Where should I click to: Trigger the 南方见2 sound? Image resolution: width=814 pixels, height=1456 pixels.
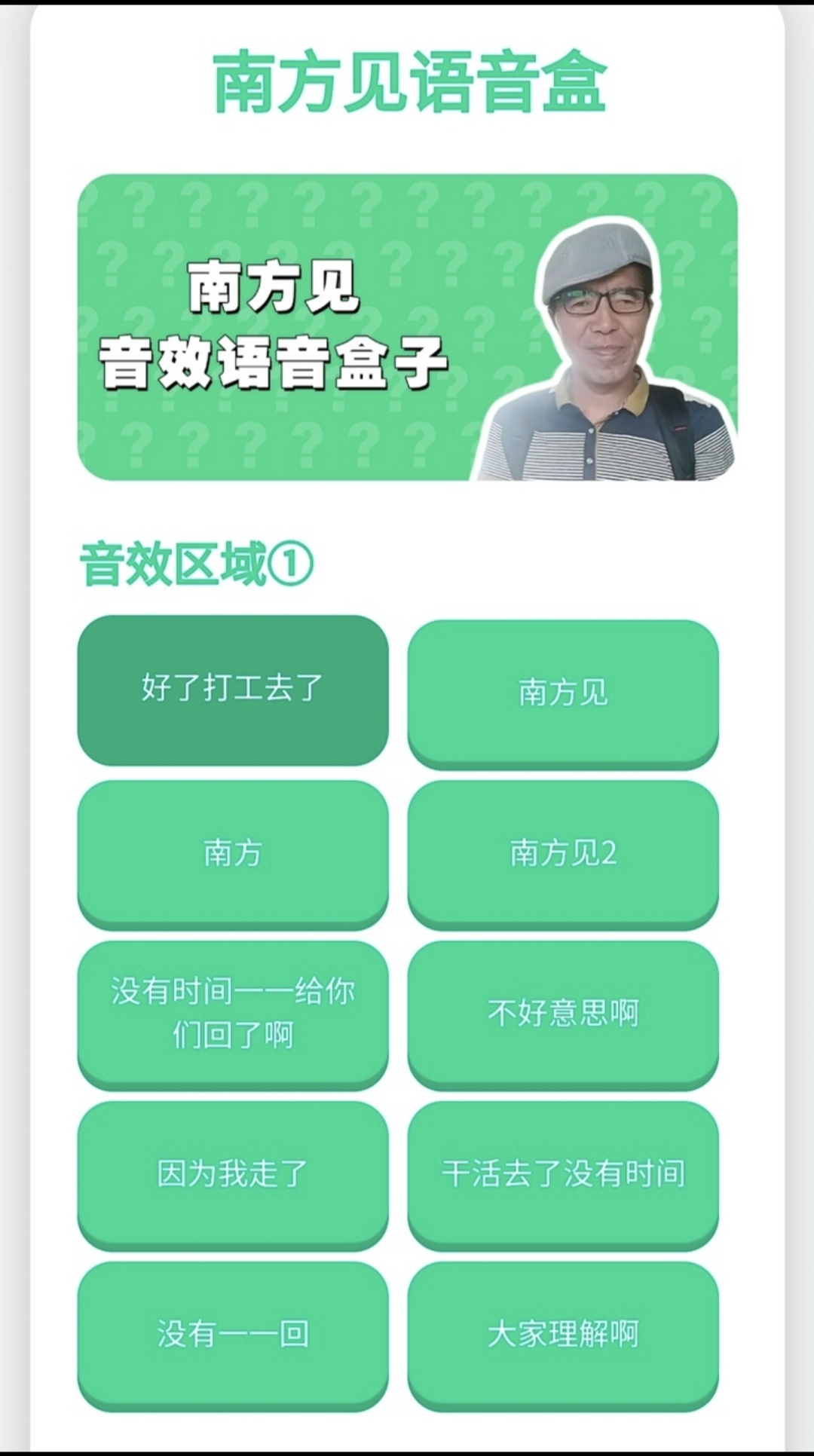pyautogui.click(x=563, y=853)
